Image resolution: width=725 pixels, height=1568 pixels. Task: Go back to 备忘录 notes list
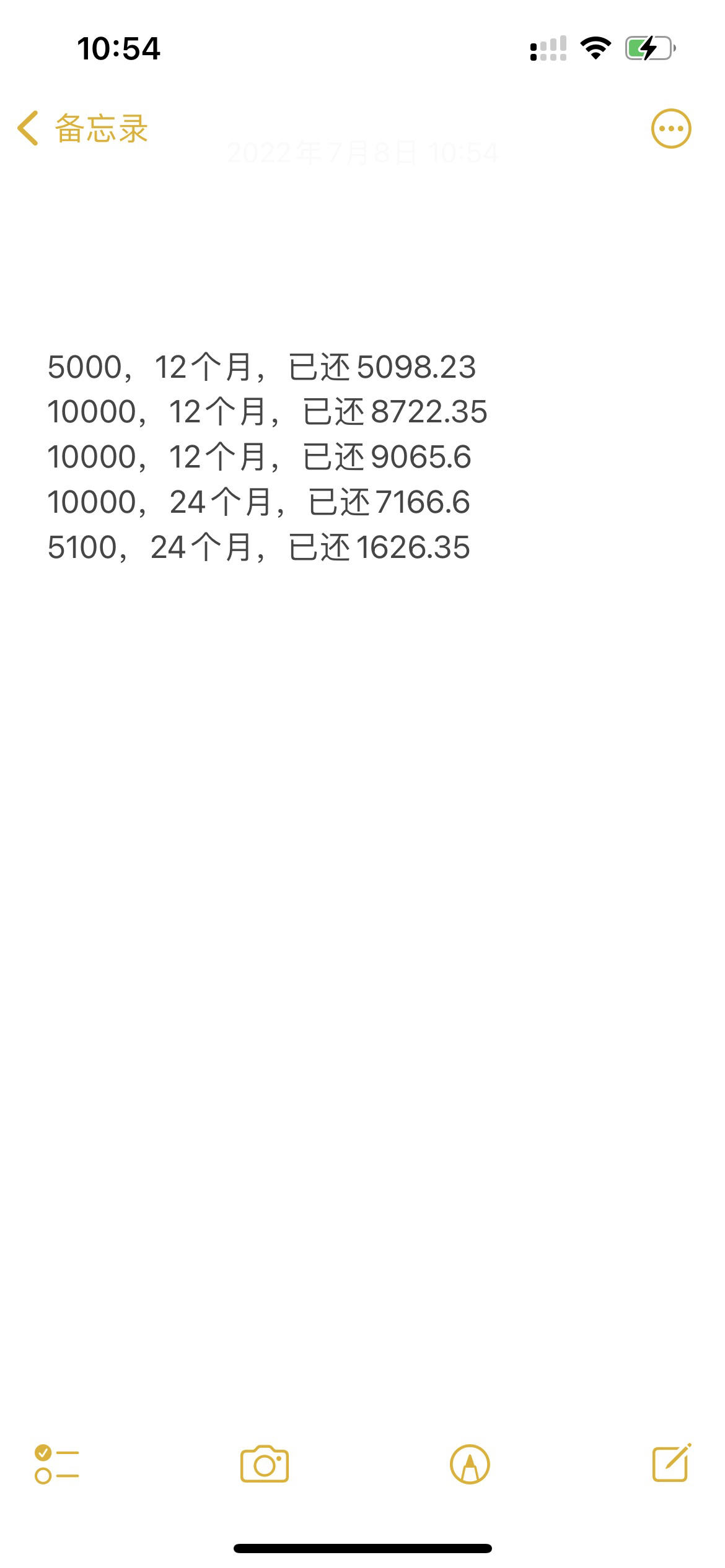click(x=82, y=129)
